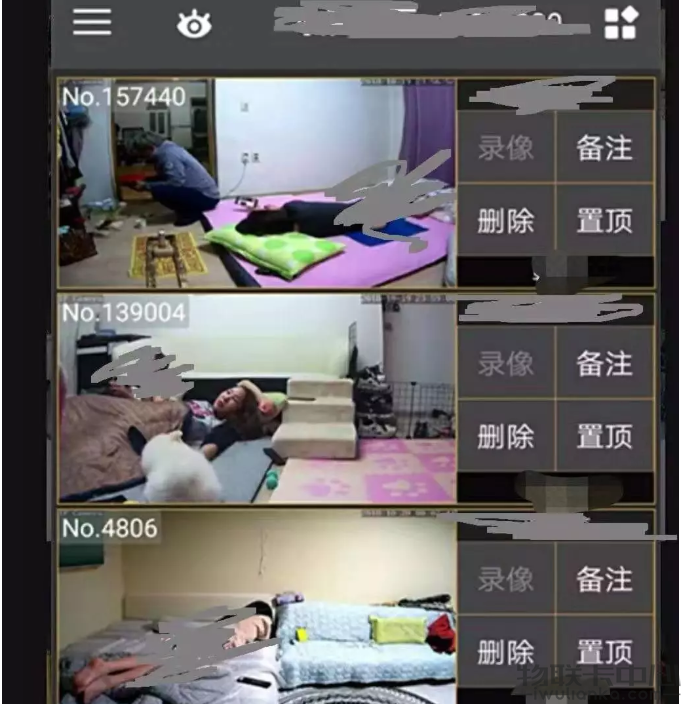
Task: Open the hamburger drawer menu
Action: click(x=92, y=23)
